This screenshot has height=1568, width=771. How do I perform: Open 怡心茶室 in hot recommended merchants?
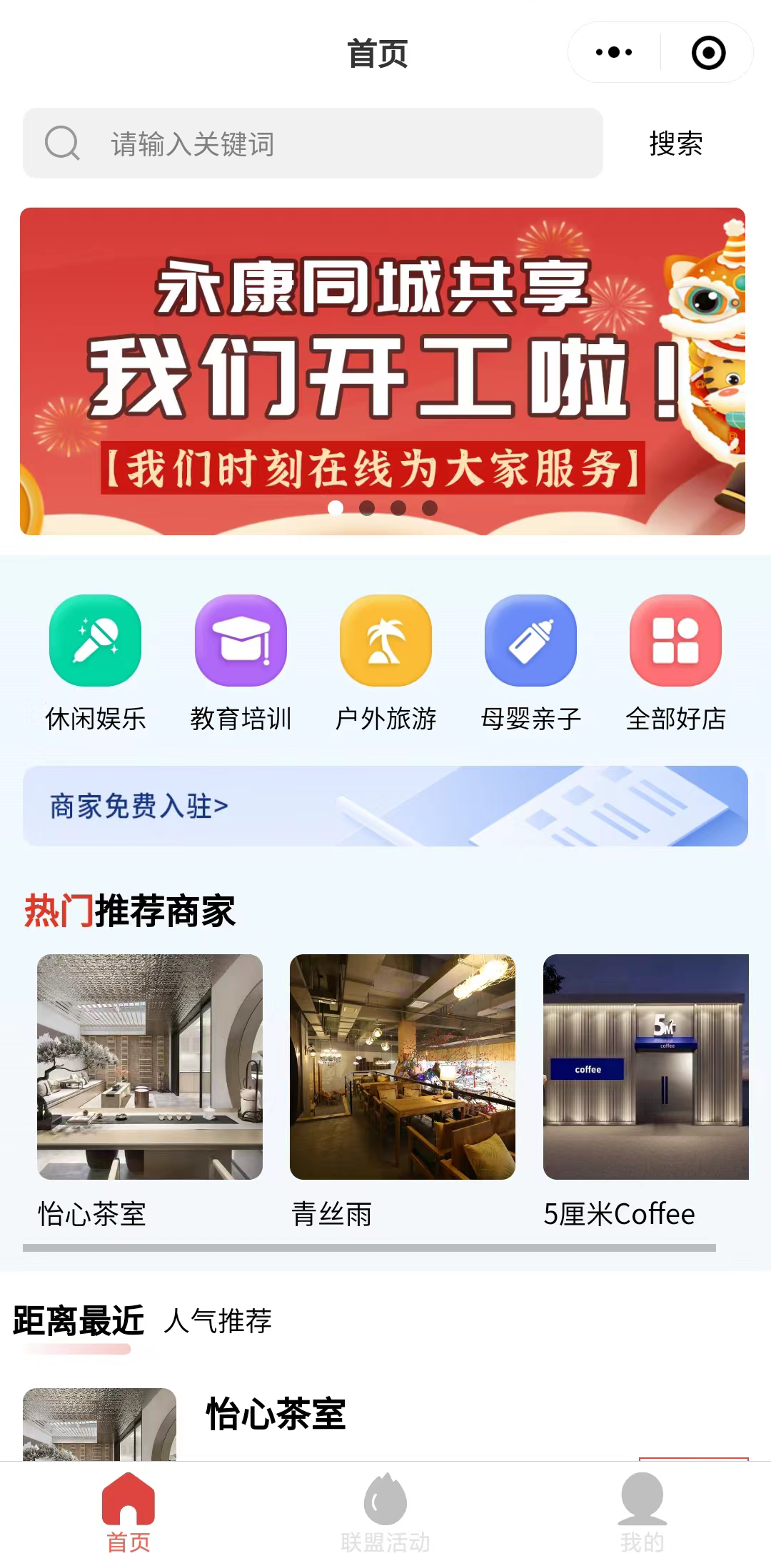click(150, 1089)
